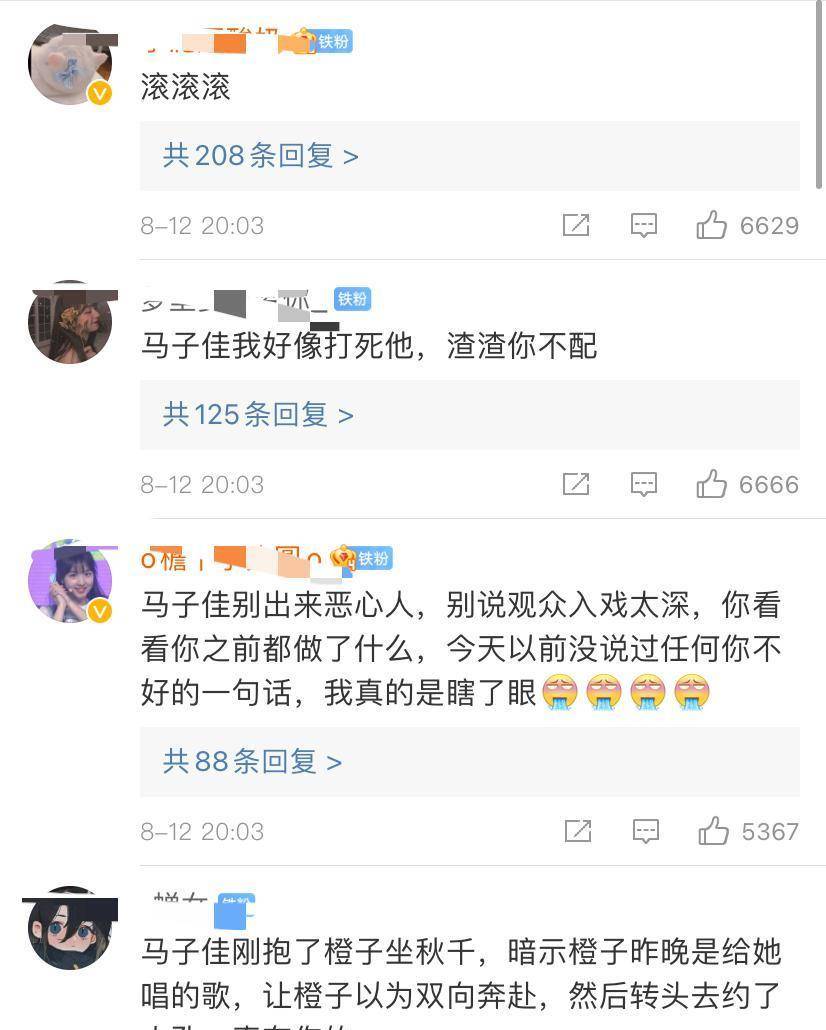
Task: Share the comment with 6666 likes
Action: pos(576,484)
